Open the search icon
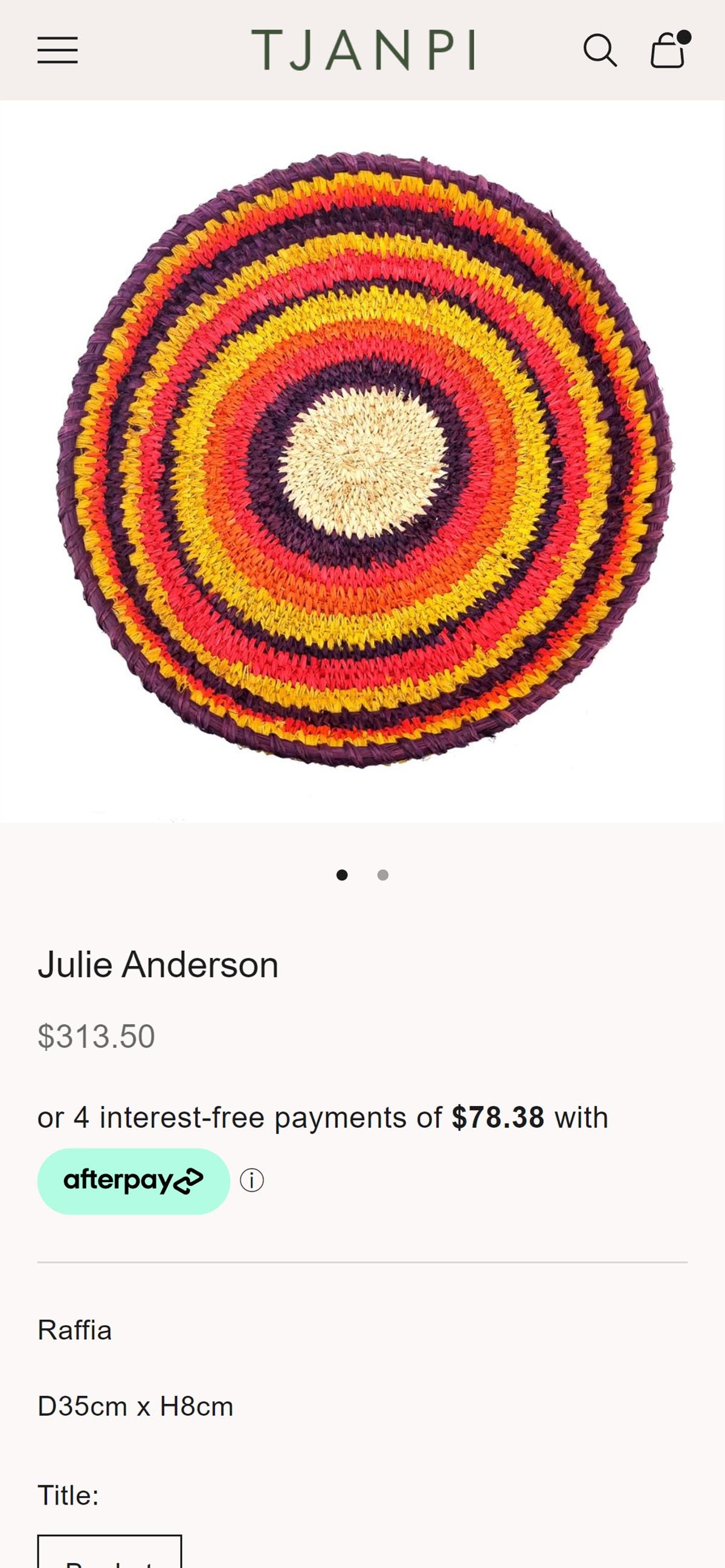 coord(599,50)
